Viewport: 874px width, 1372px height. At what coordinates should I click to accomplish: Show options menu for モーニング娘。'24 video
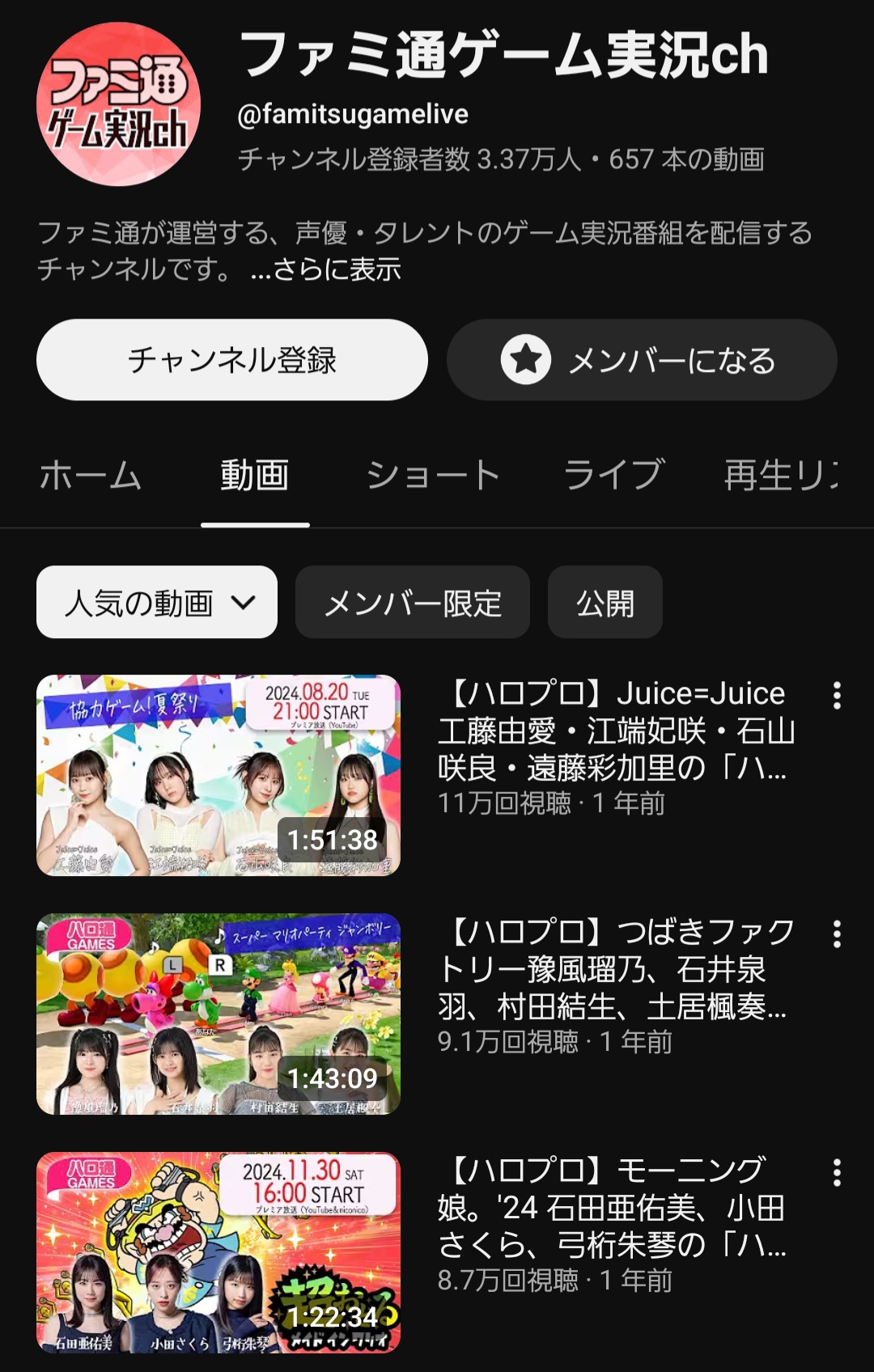837,1173
